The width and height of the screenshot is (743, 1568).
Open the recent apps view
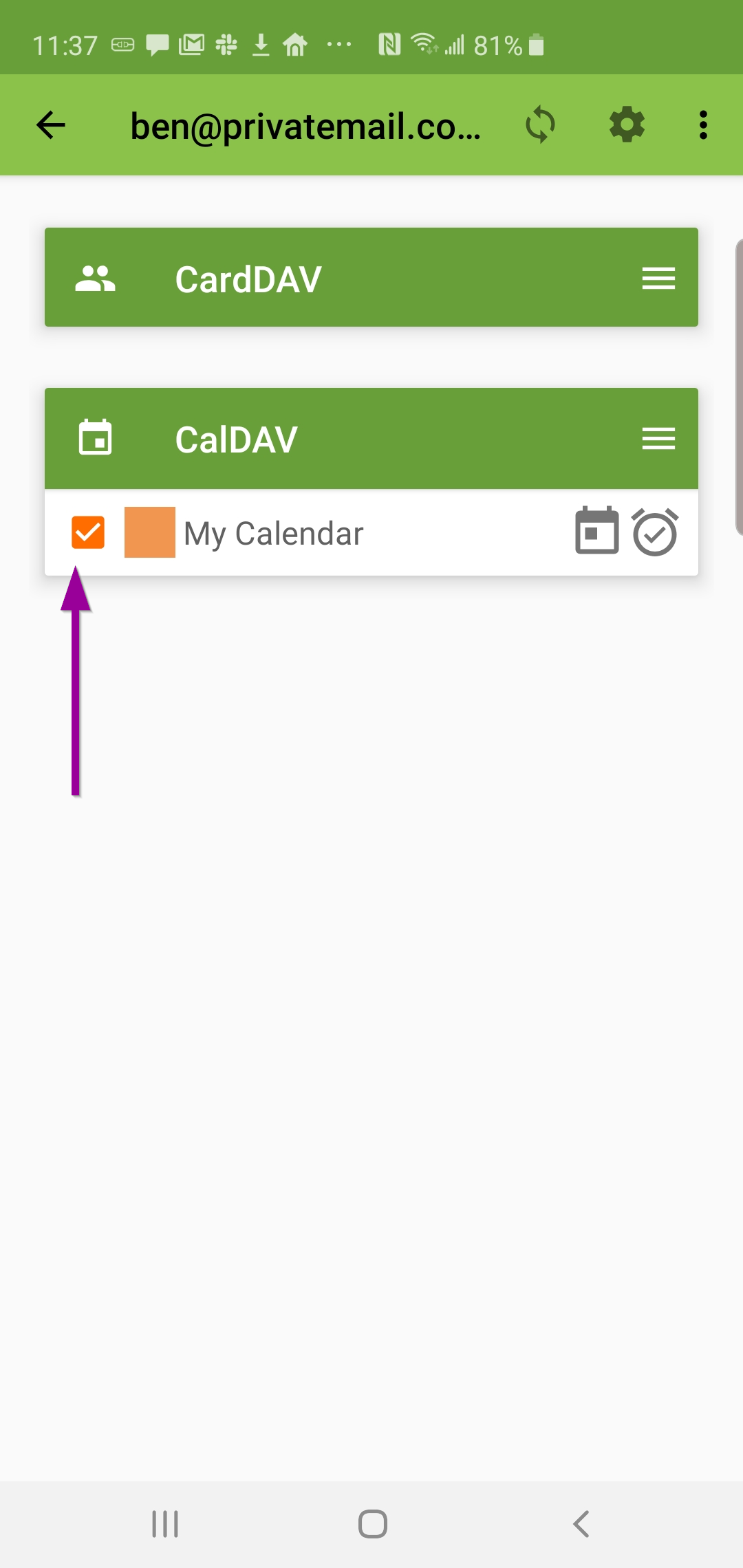click(x=165, y=1524)
